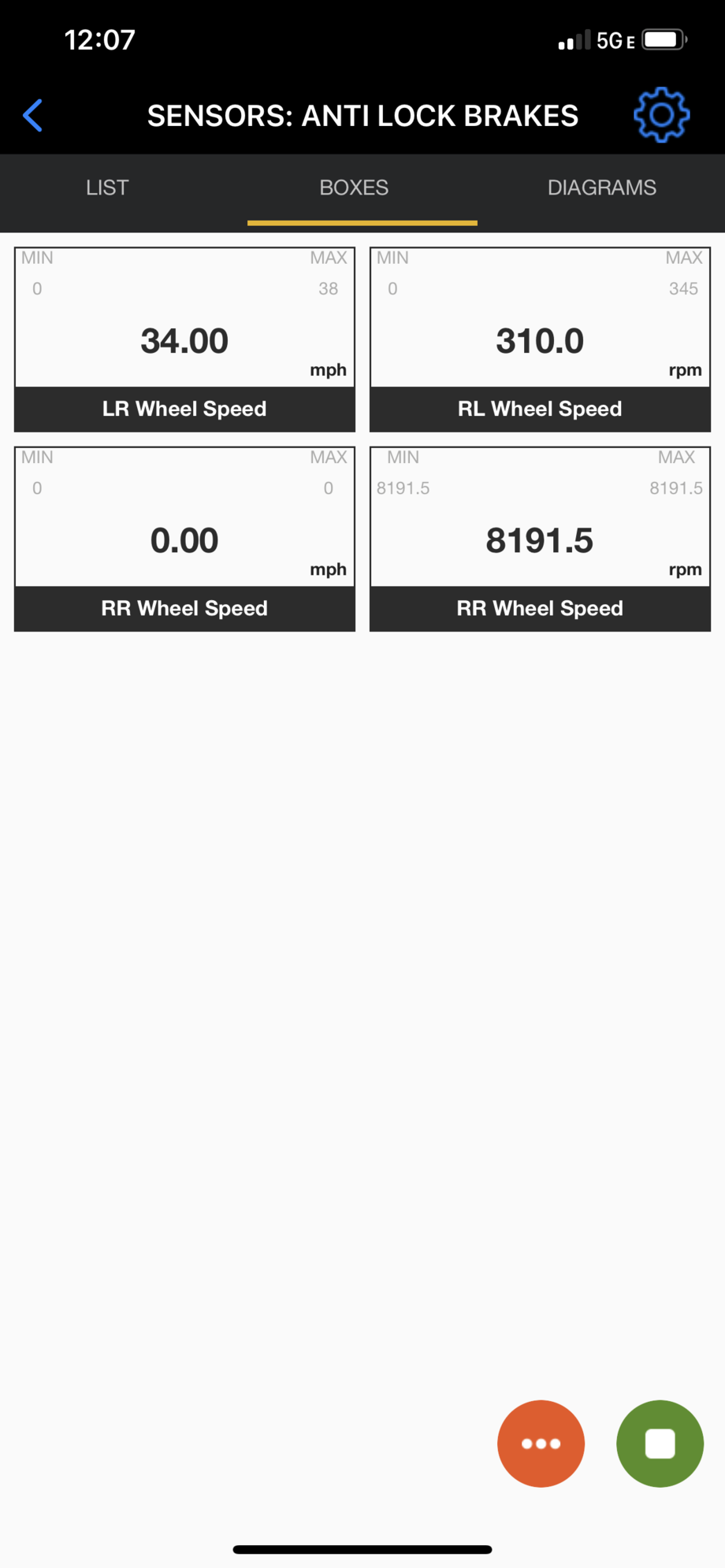Open the RR Wheel Speed rpm box
This screenshot has width=725, height=1568.
click(x=540, y=539)
